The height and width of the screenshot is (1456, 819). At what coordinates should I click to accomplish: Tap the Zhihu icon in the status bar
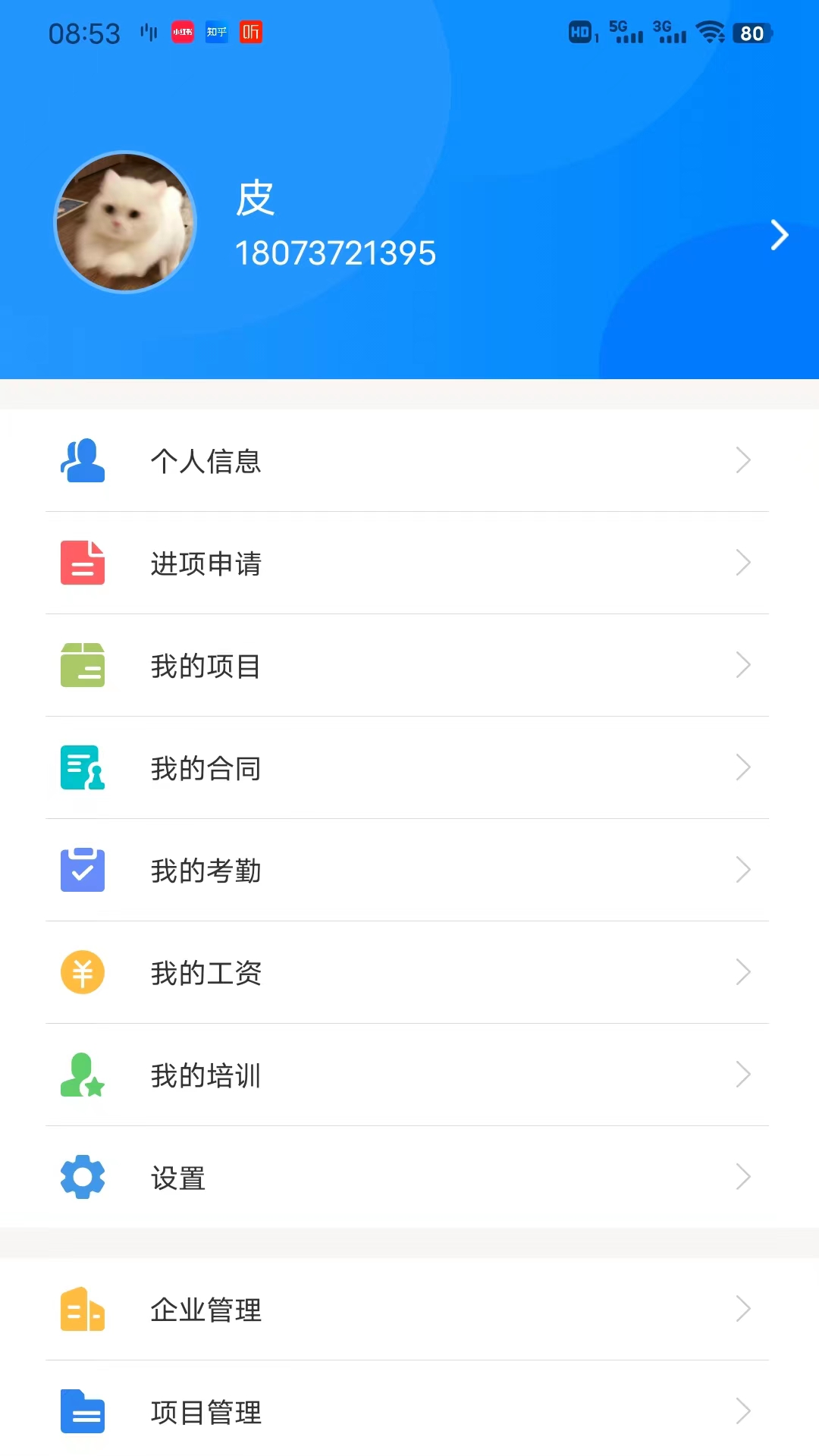coord(218,33)
